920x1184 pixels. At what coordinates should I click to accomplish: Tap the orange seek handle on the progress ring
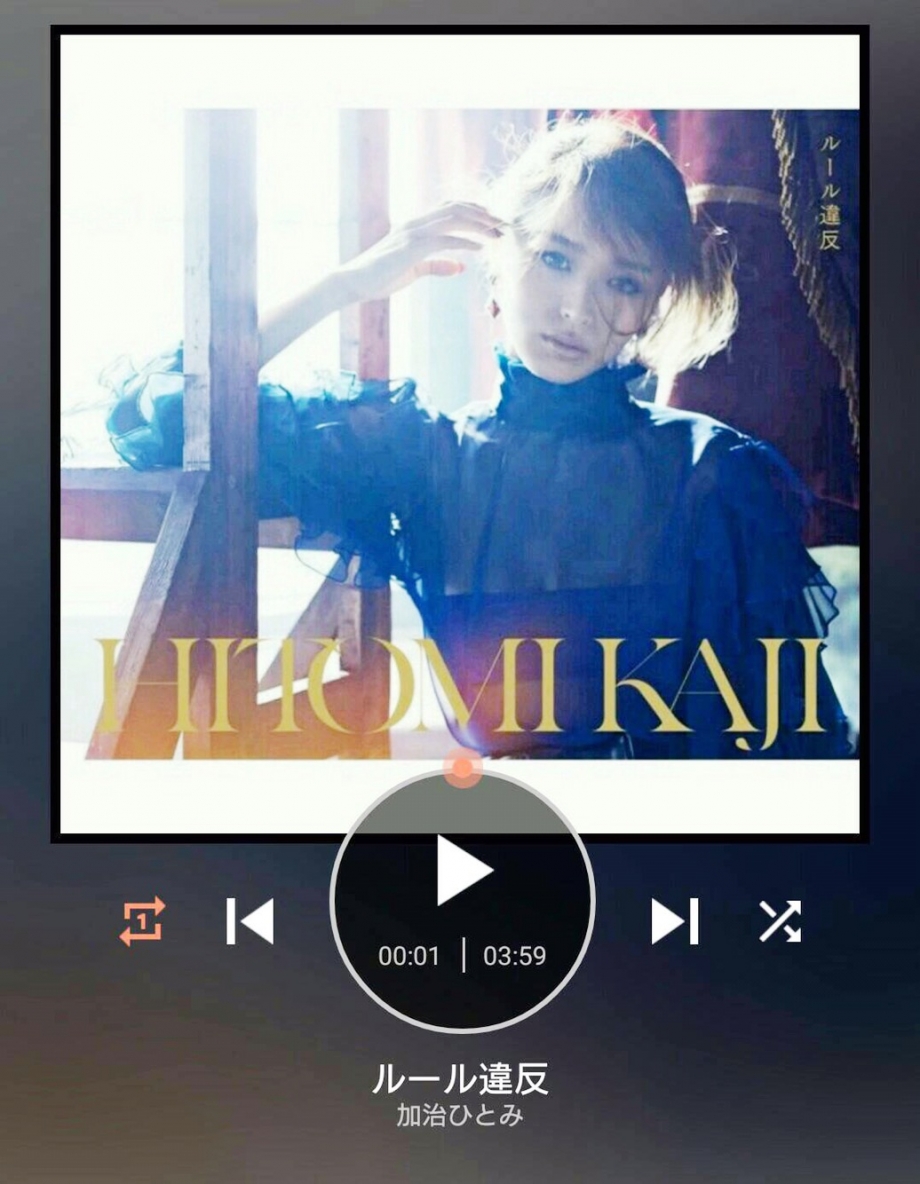point(462,768)
